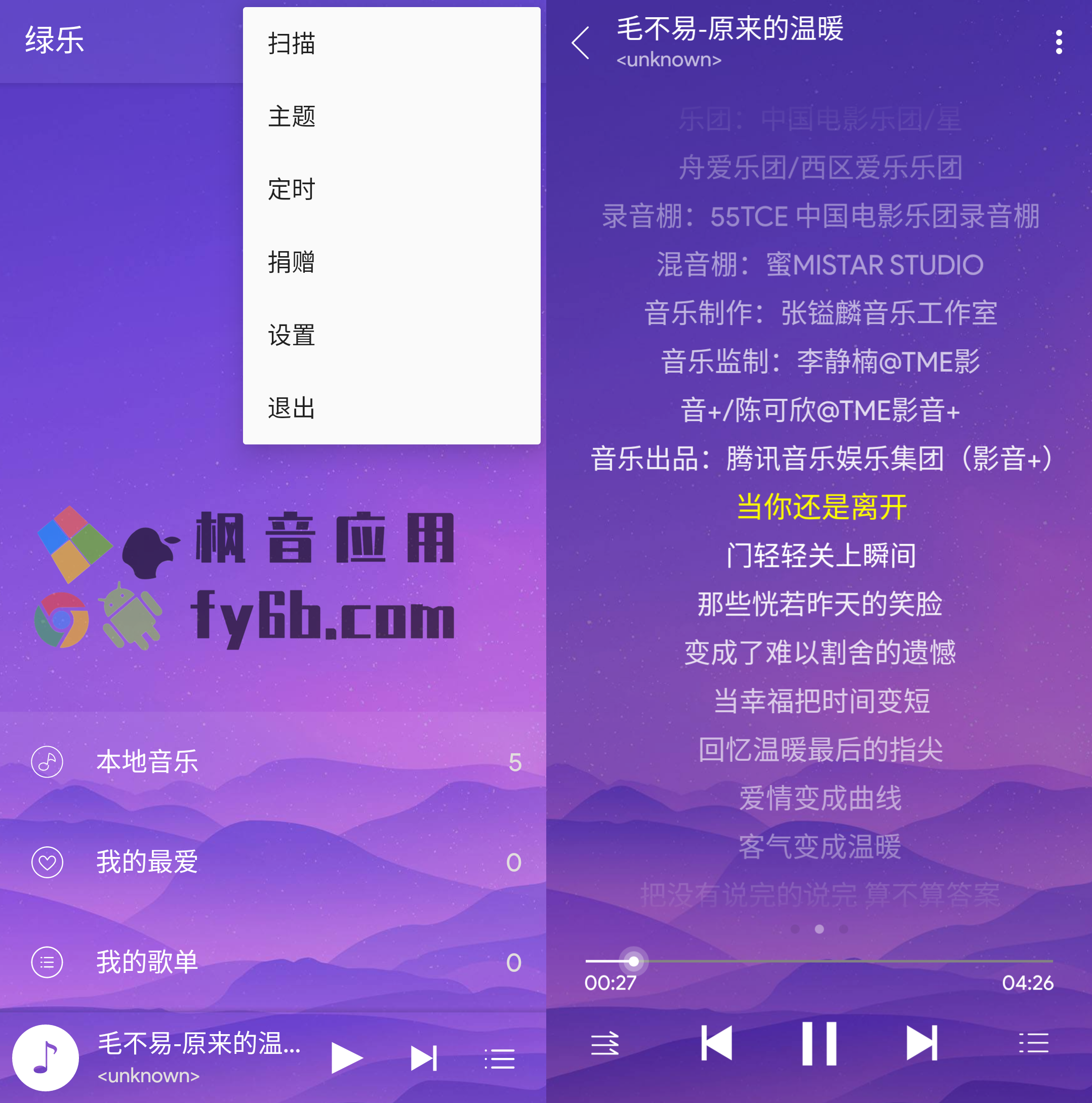Image resolution: width=1092 pixels, height=1103 pixels.
Task: Tap the playback progress bar at 00:27
Action: (x=633, y=961)
